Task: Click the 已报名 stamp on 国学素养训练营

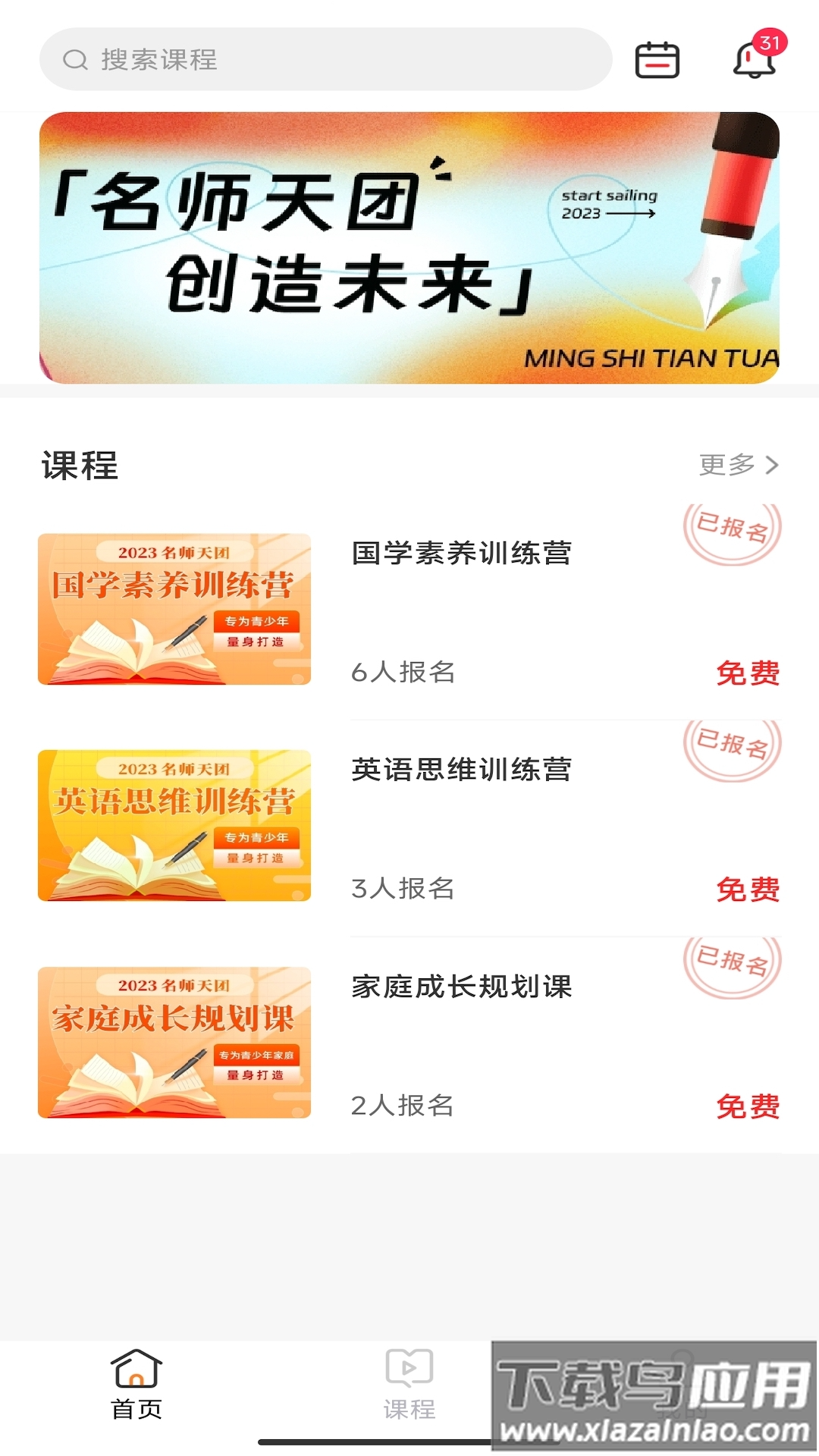Action: pyautogui.click(x=733, y=530)
